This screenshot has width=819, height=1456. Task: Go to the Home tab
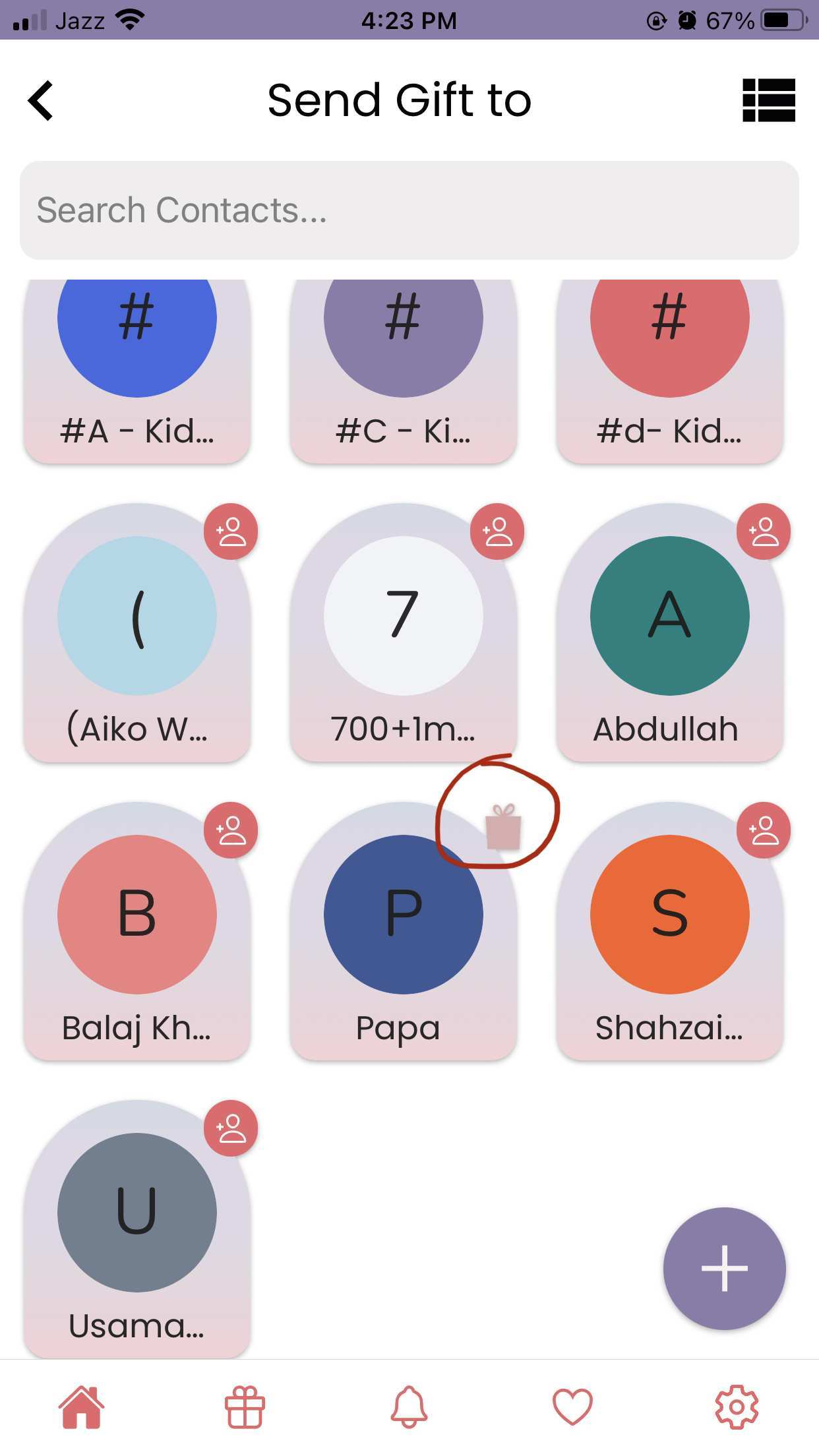[82, 1407]
